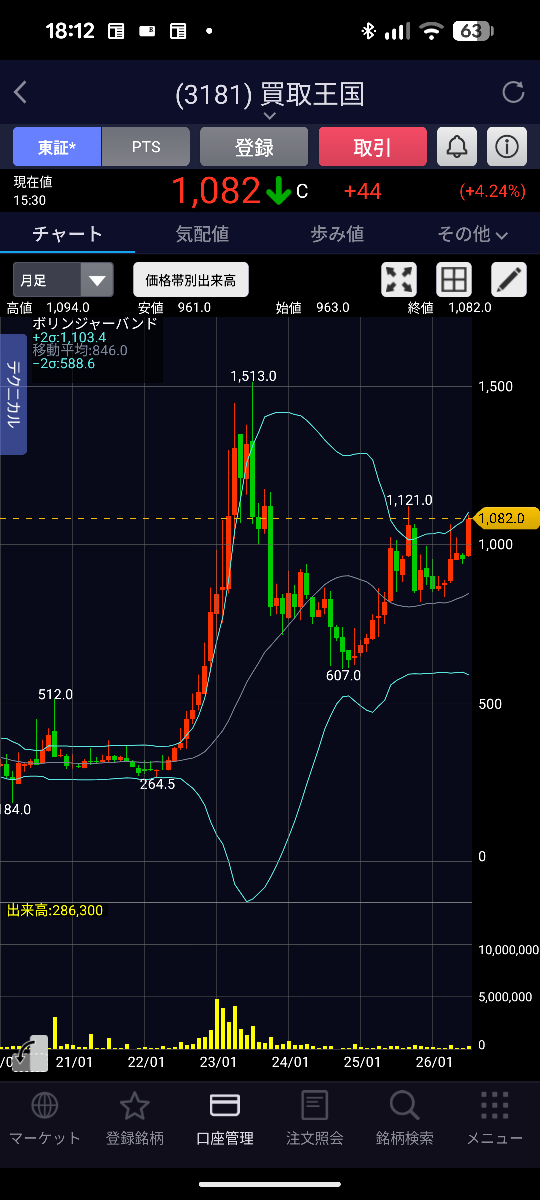Tap the 価格帯別出来高 button

coord(191,280)
